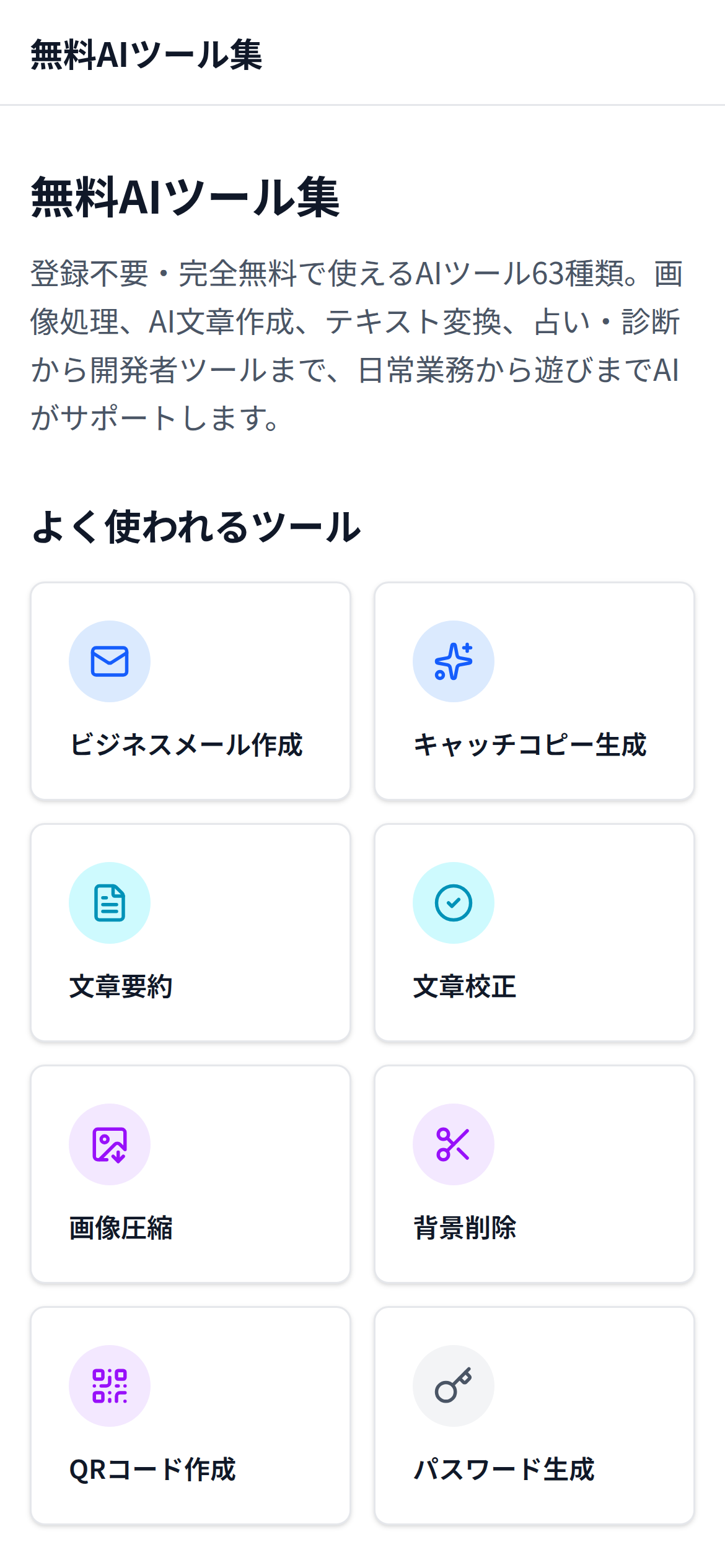725x1568 pixels.
Task: Click the scissors icon for 背景削除
Action: [x=453, y=1144]
